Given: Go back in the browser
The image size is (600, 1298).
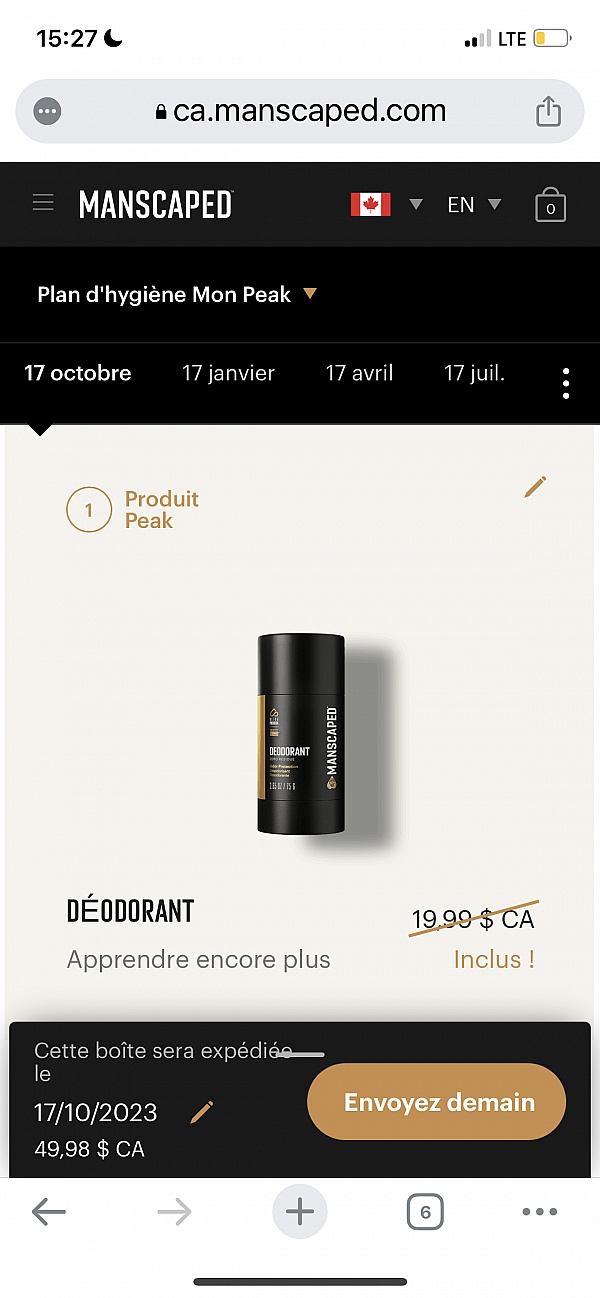Looking at the screenshot, I should click(48, 1212).
